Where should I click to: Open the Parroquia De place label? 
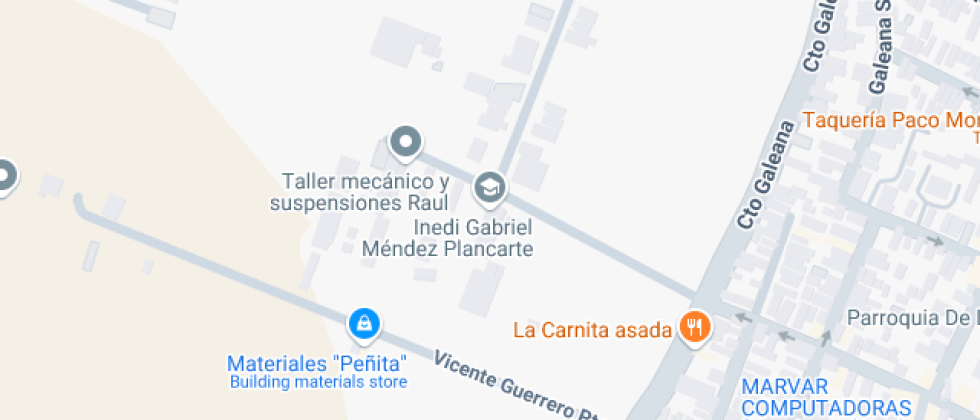point(913,318)
